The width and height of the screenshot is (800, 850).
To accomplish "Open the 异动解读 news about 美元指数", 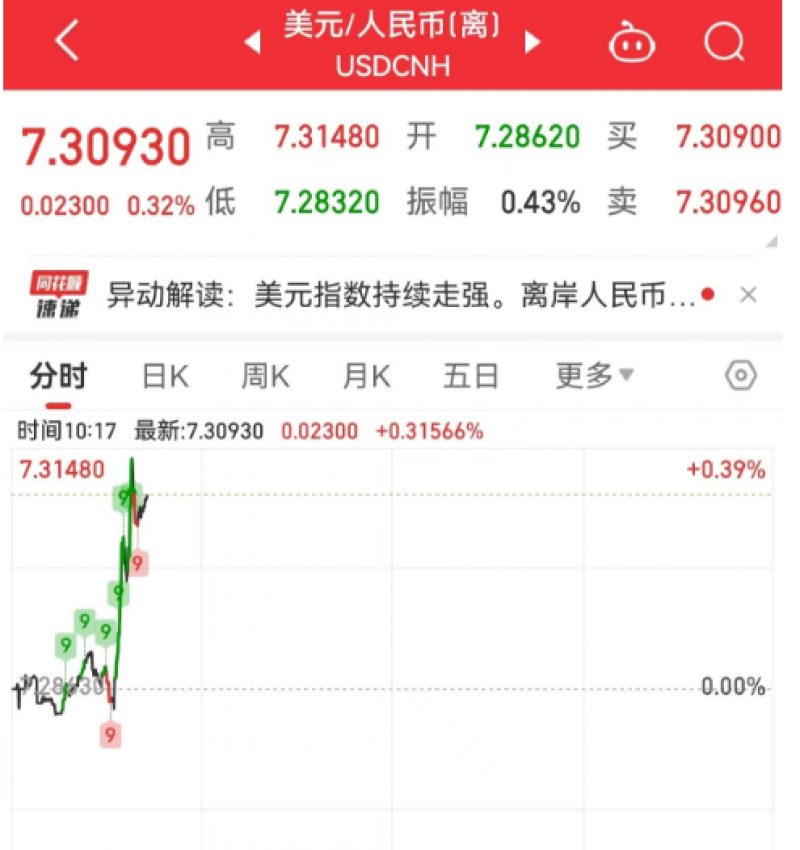I will click(400, 295).
